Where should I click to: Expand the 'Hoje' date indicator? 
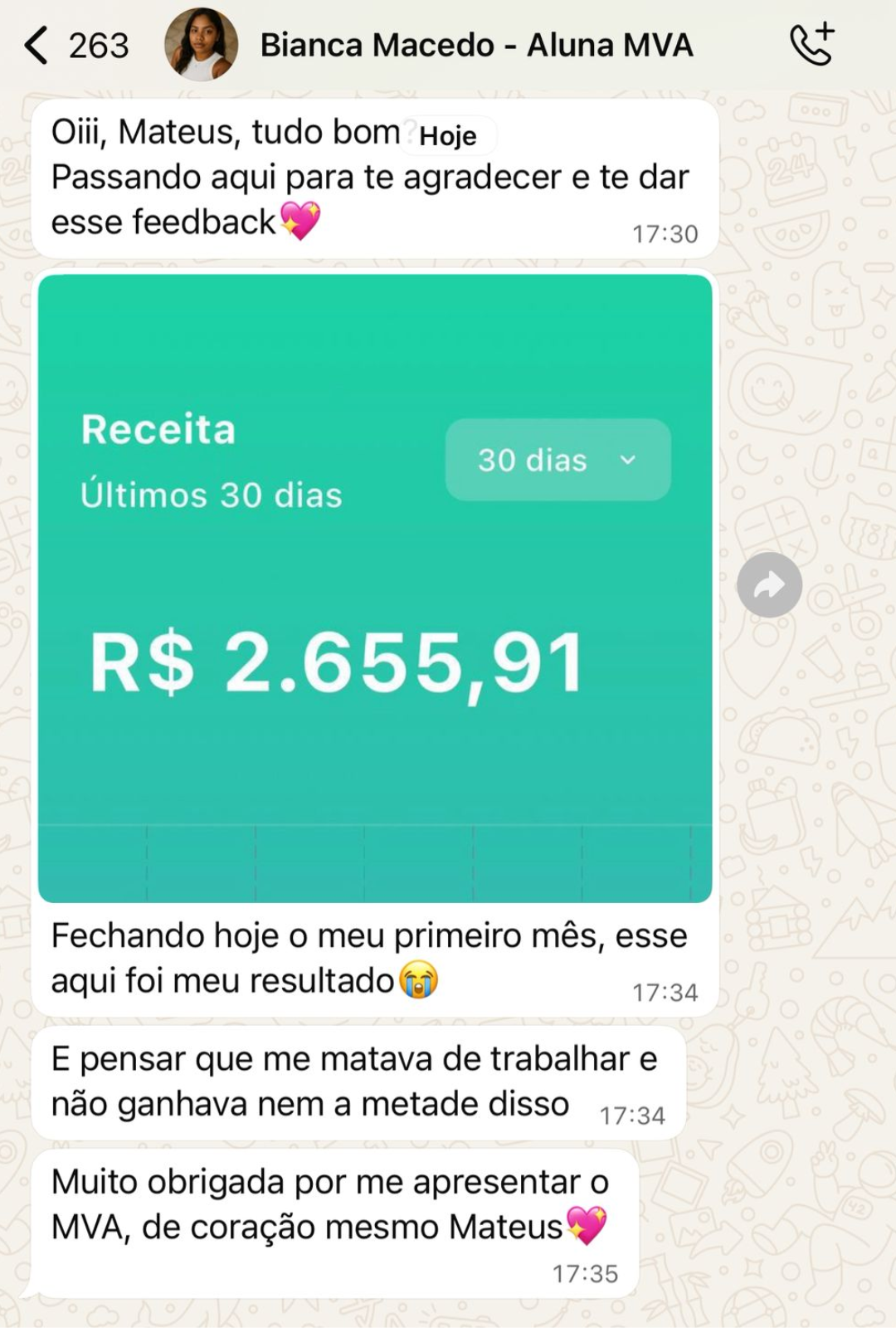coord(449,134)
